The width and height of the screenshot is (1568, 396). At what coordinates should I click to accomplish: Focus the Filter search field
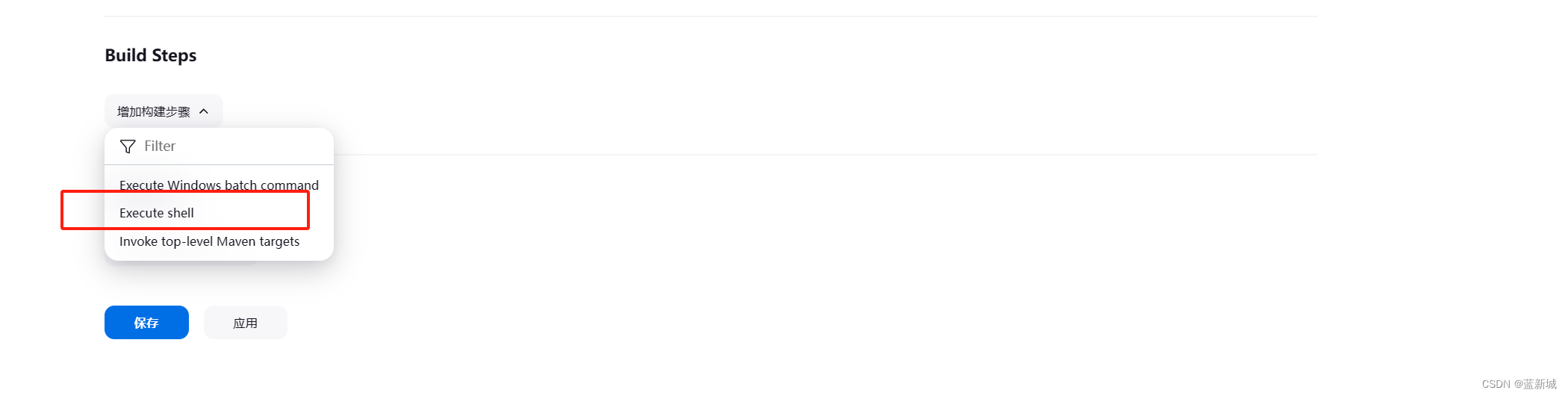pos(224,146)
